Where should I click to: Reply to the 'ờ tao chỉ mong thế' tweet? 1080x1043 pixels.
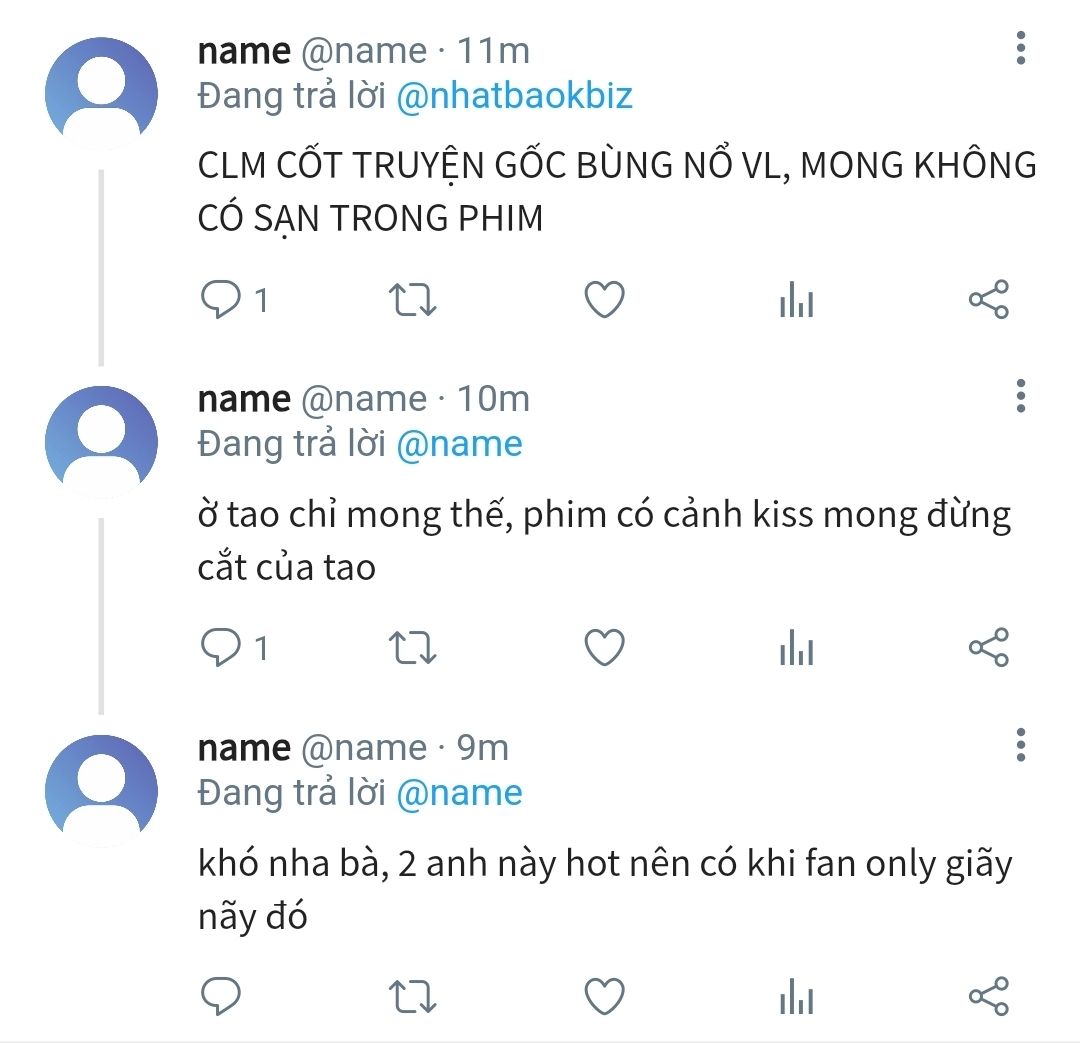click(x=220, y=648)
